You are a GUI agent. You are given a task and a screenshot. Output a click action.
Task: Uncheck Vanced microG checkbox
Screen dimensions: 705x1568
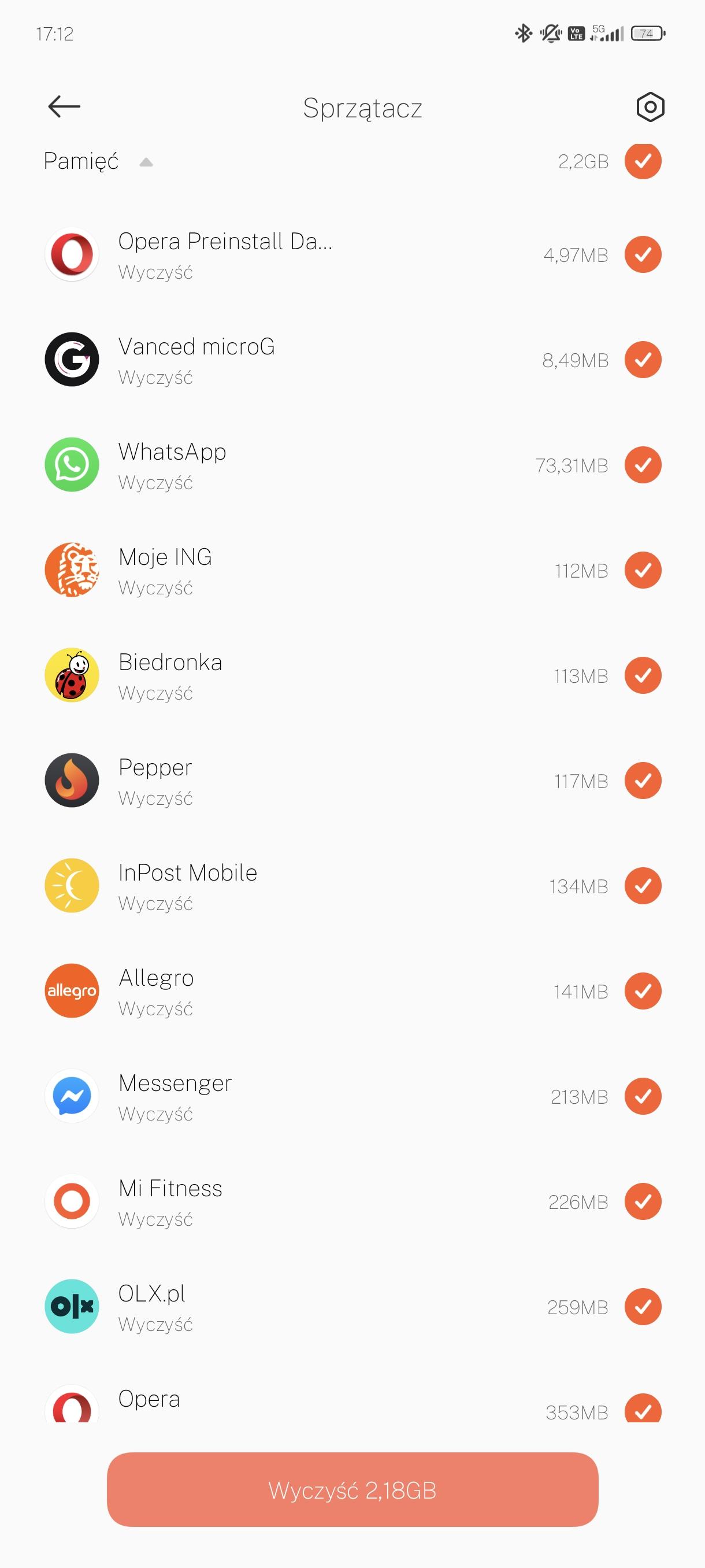(643, 360)
